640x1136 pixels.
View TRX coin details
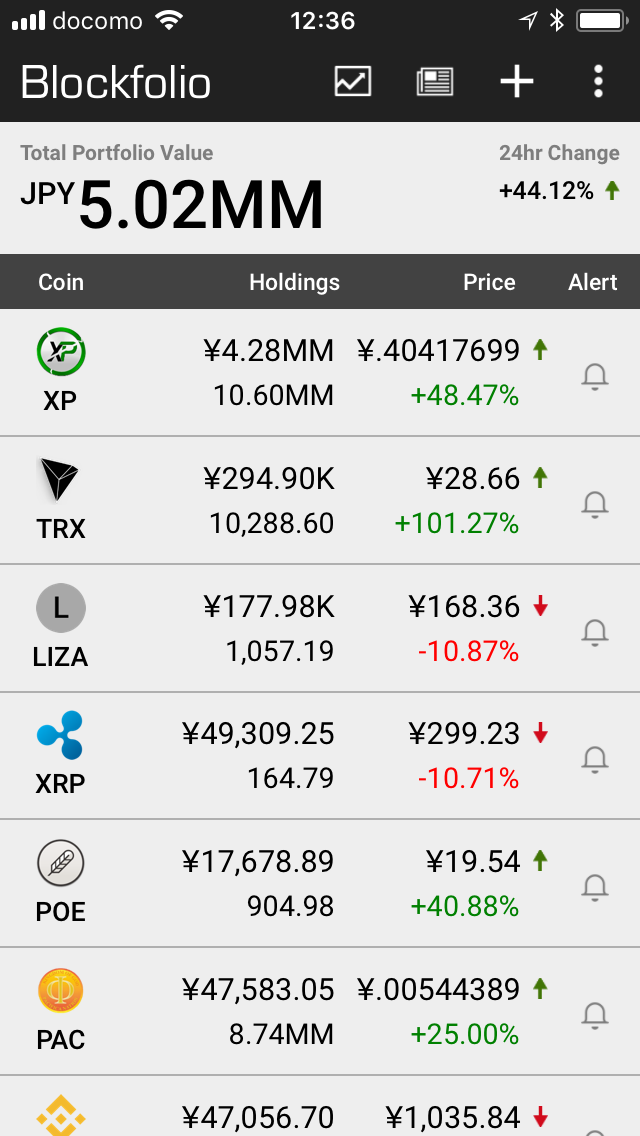[x=320, y=500]
